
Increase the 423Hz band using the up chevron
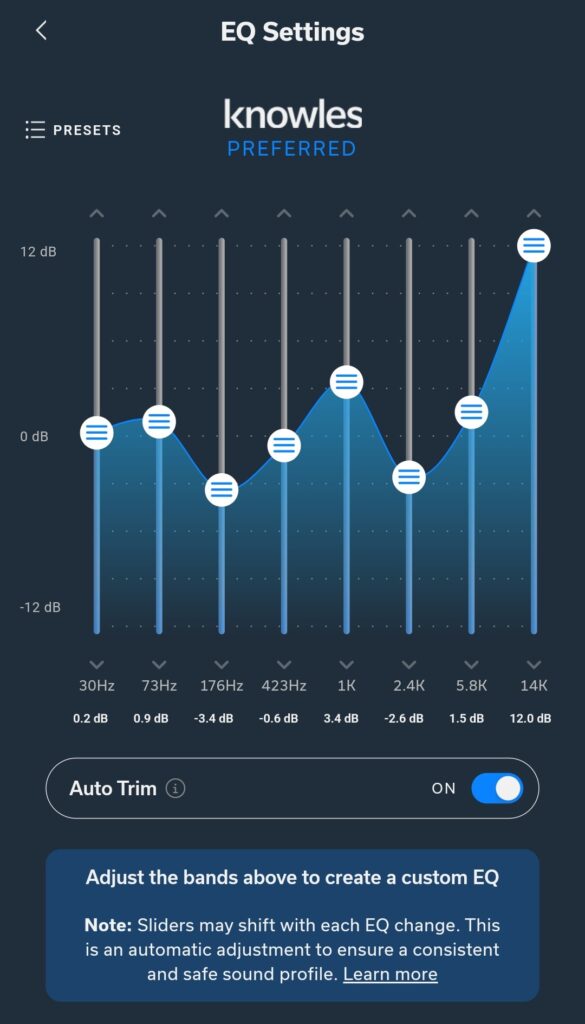284,214
